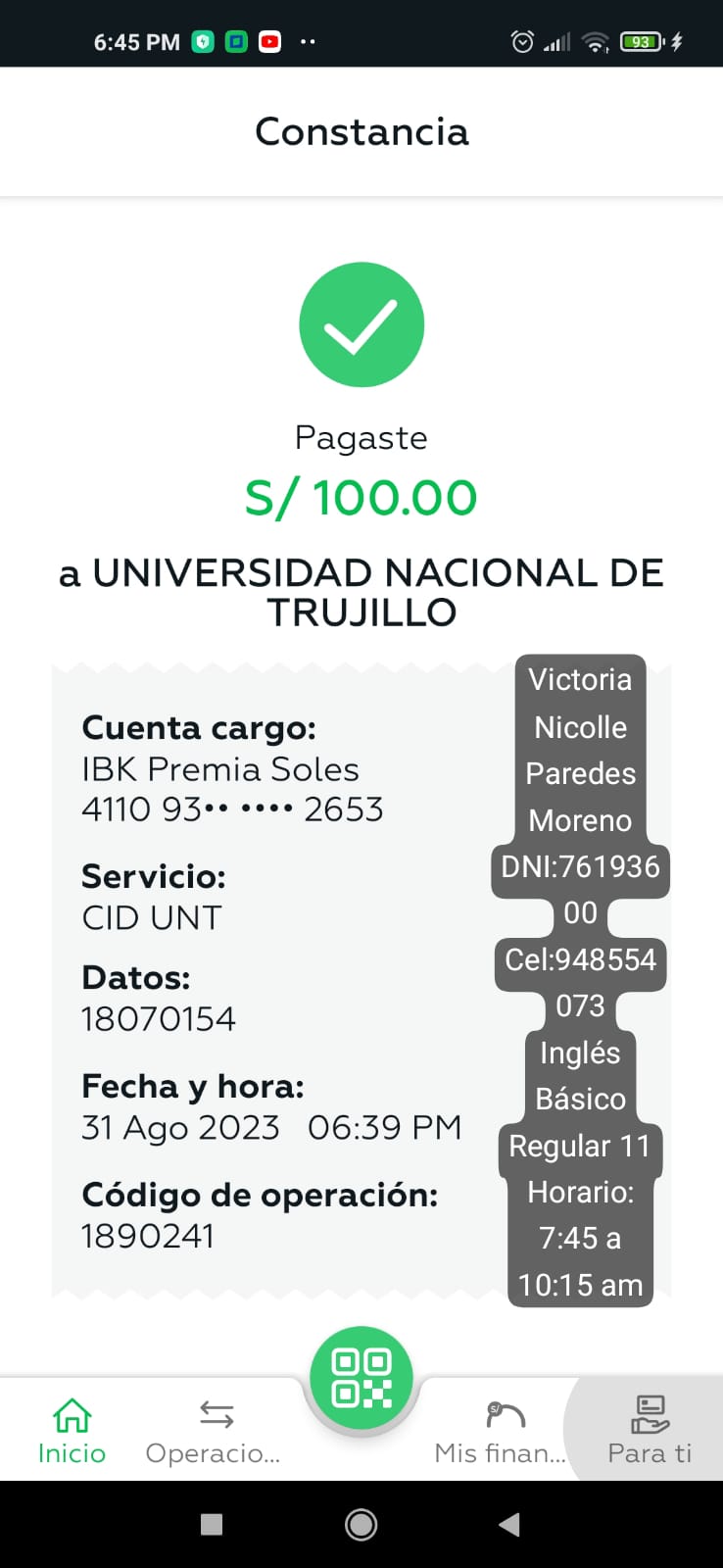Screen dimensions: 723x1568
Task: Switch to the Operaciones tab
Action: click(214, 1430)
